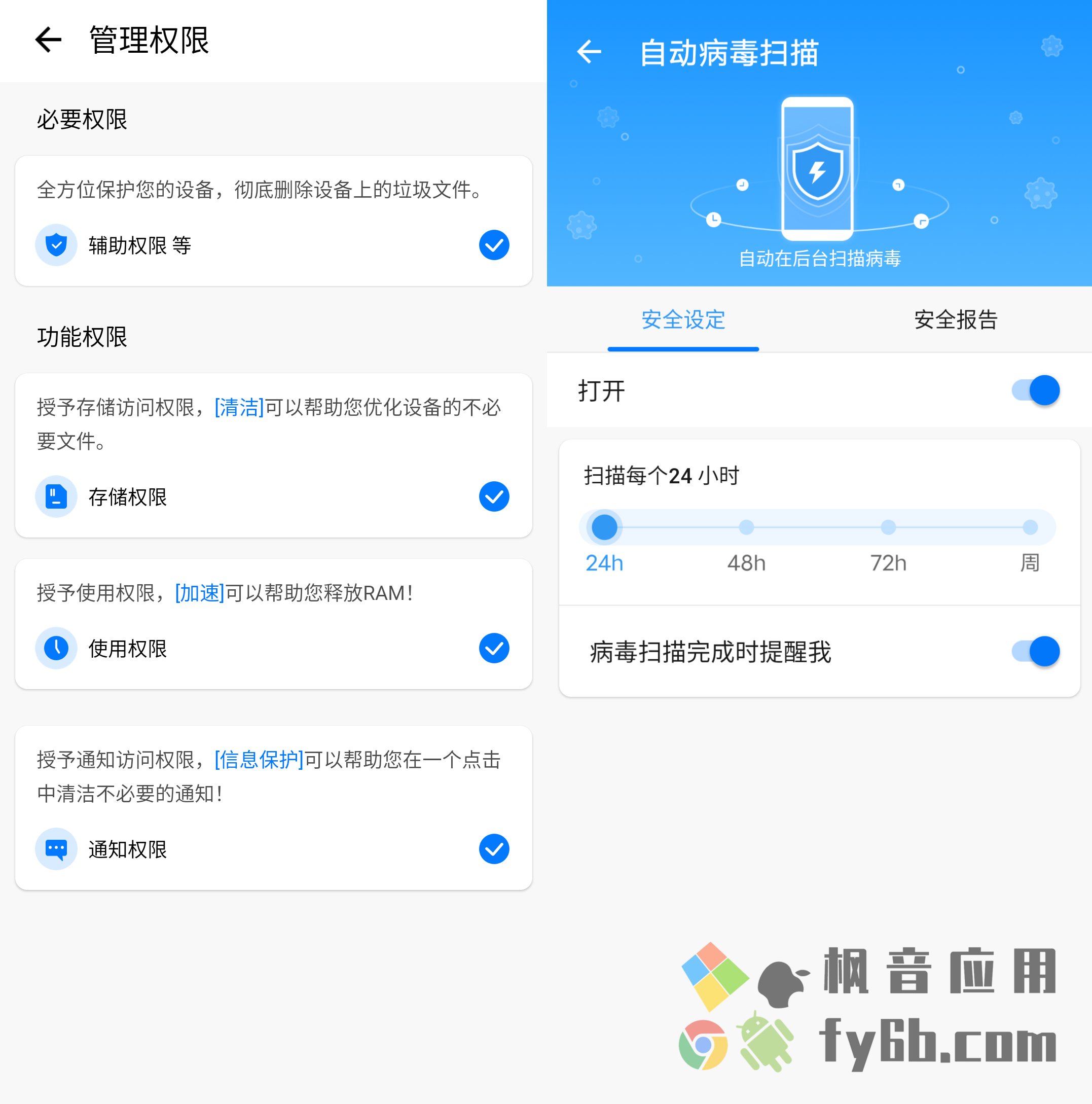Set scan interval to 72h
The image size is (1092, 1104).
point(888,527)
